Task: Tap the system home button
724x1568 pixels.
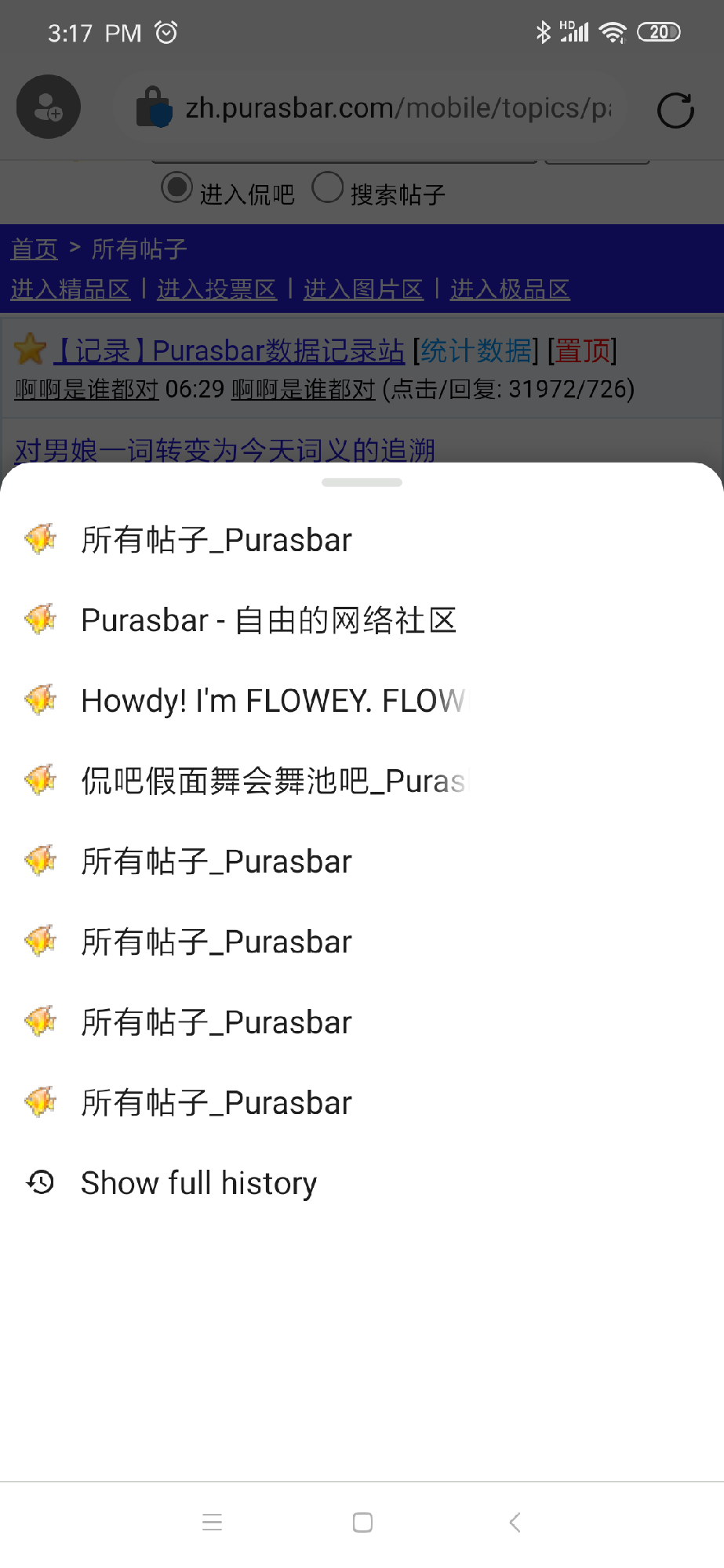Action: pyautogui.click(x=362, y=1523)
